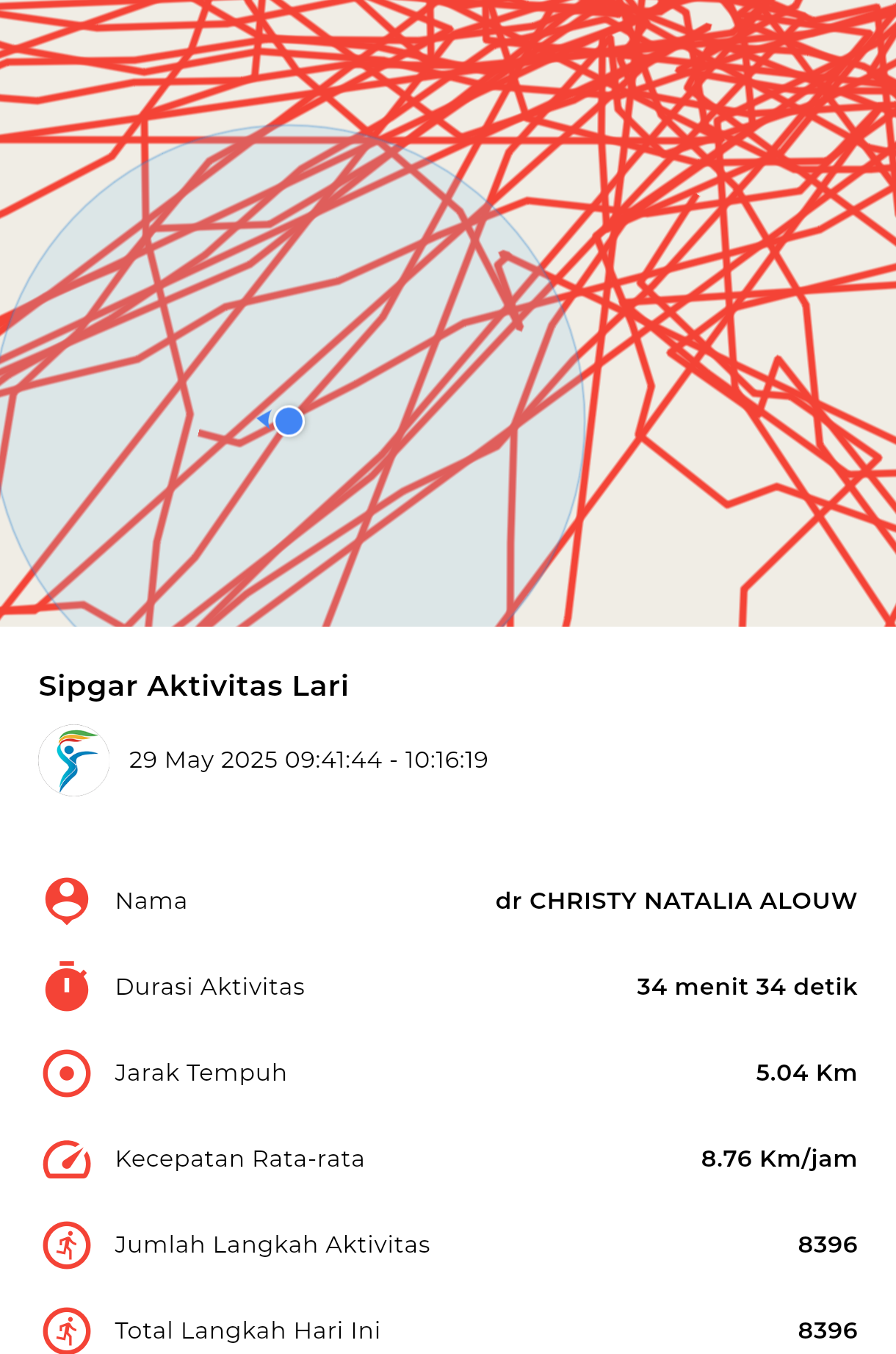The width and height of the screenshot is (896, 1354).
Task: Click the target icon beside Jarak Tempuh
Action: (x=65, y=1072)
